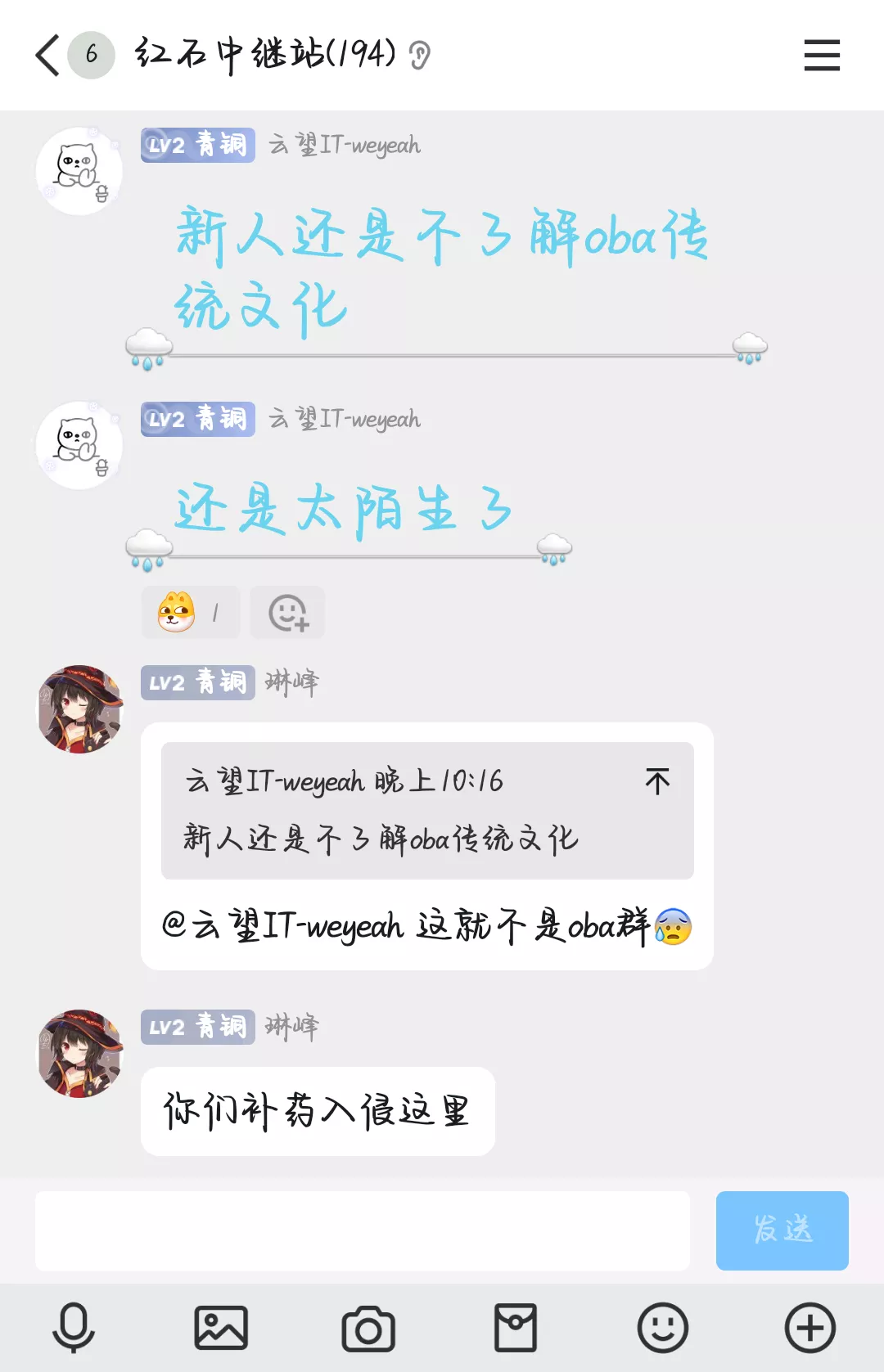Image resolution: width=884 pixels, height=1372 pixels.
Task: Open the hamburger menu for group settings
Action: click(822, 54)
